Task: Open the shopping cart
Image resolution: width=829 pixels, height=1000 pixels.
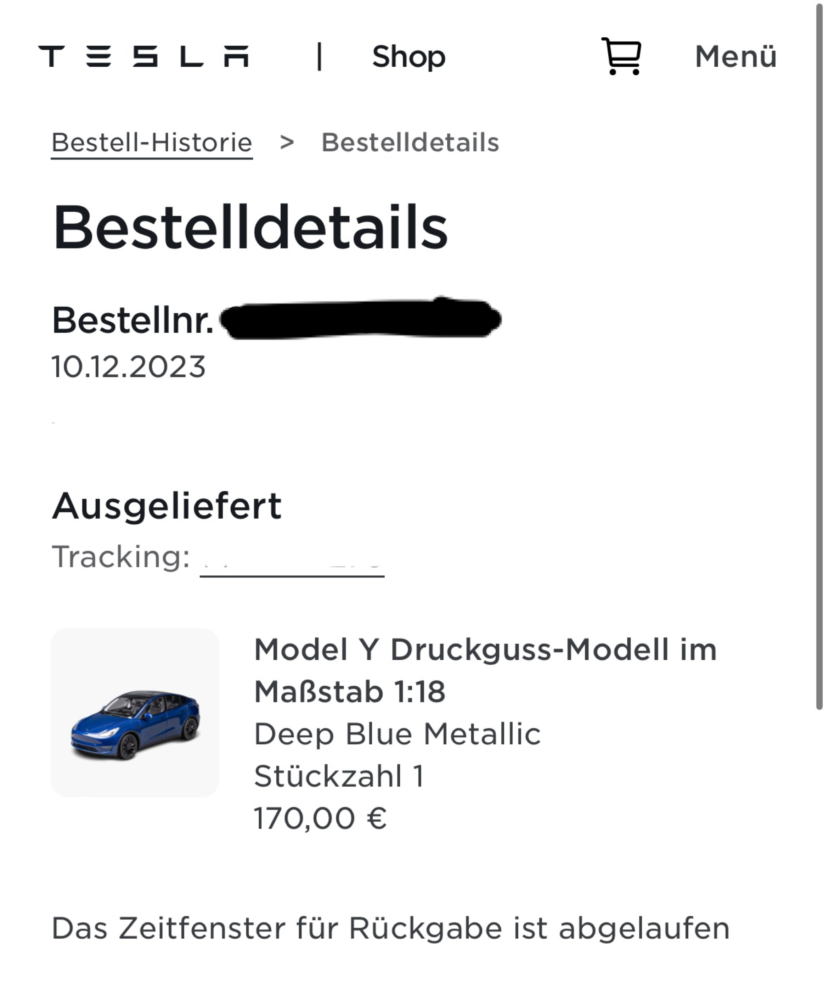Action: (621, 56)
